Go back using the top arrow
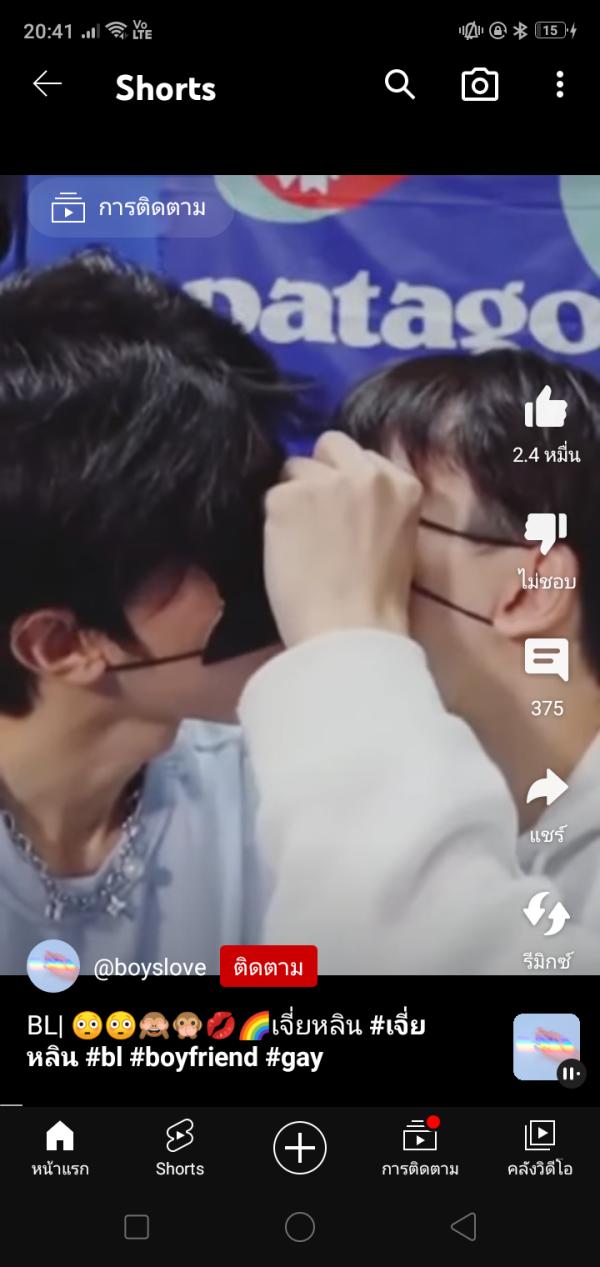 click(47, 85)
